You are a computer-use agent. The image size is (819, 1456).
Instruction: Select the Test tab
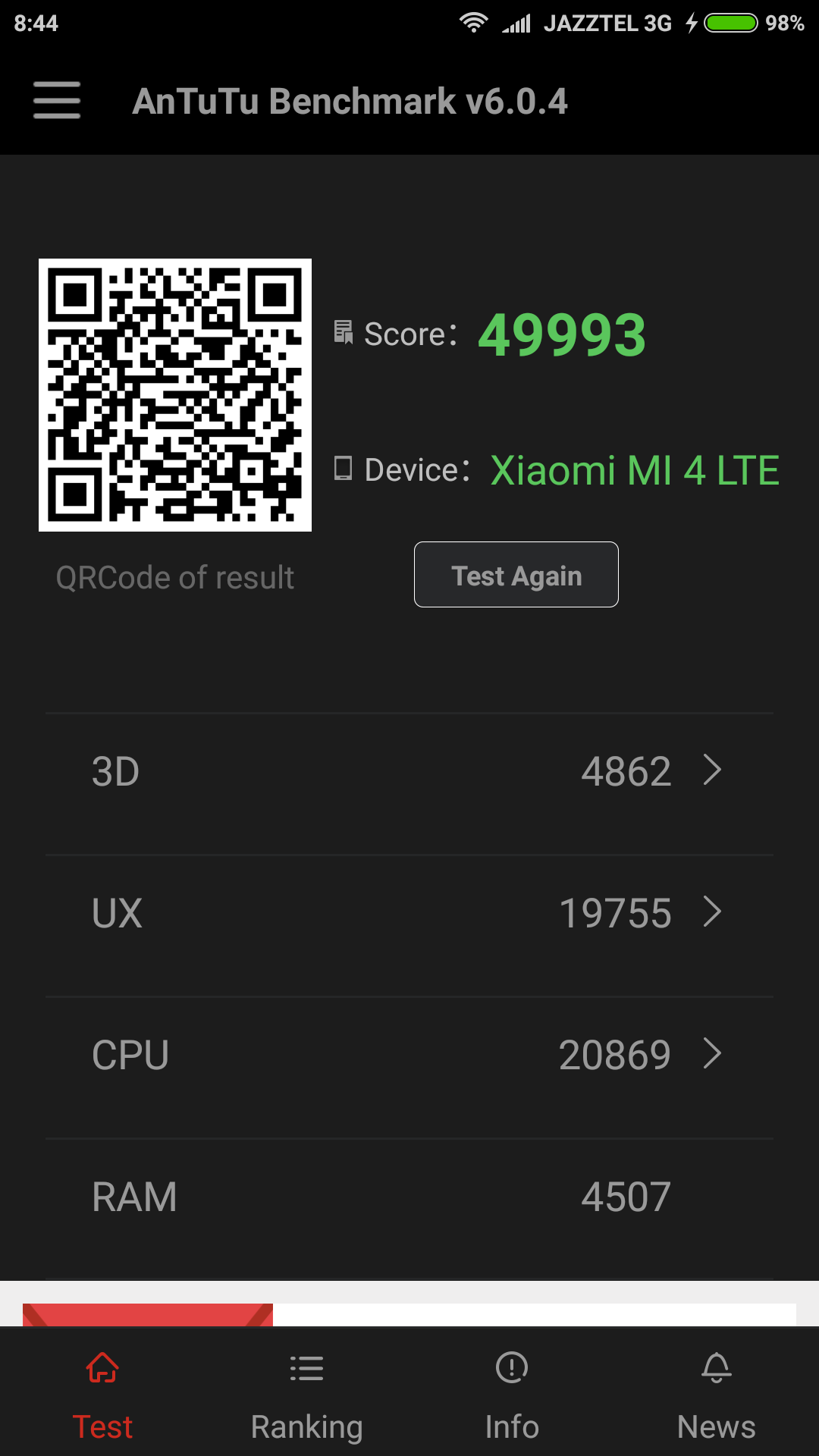102,1397
